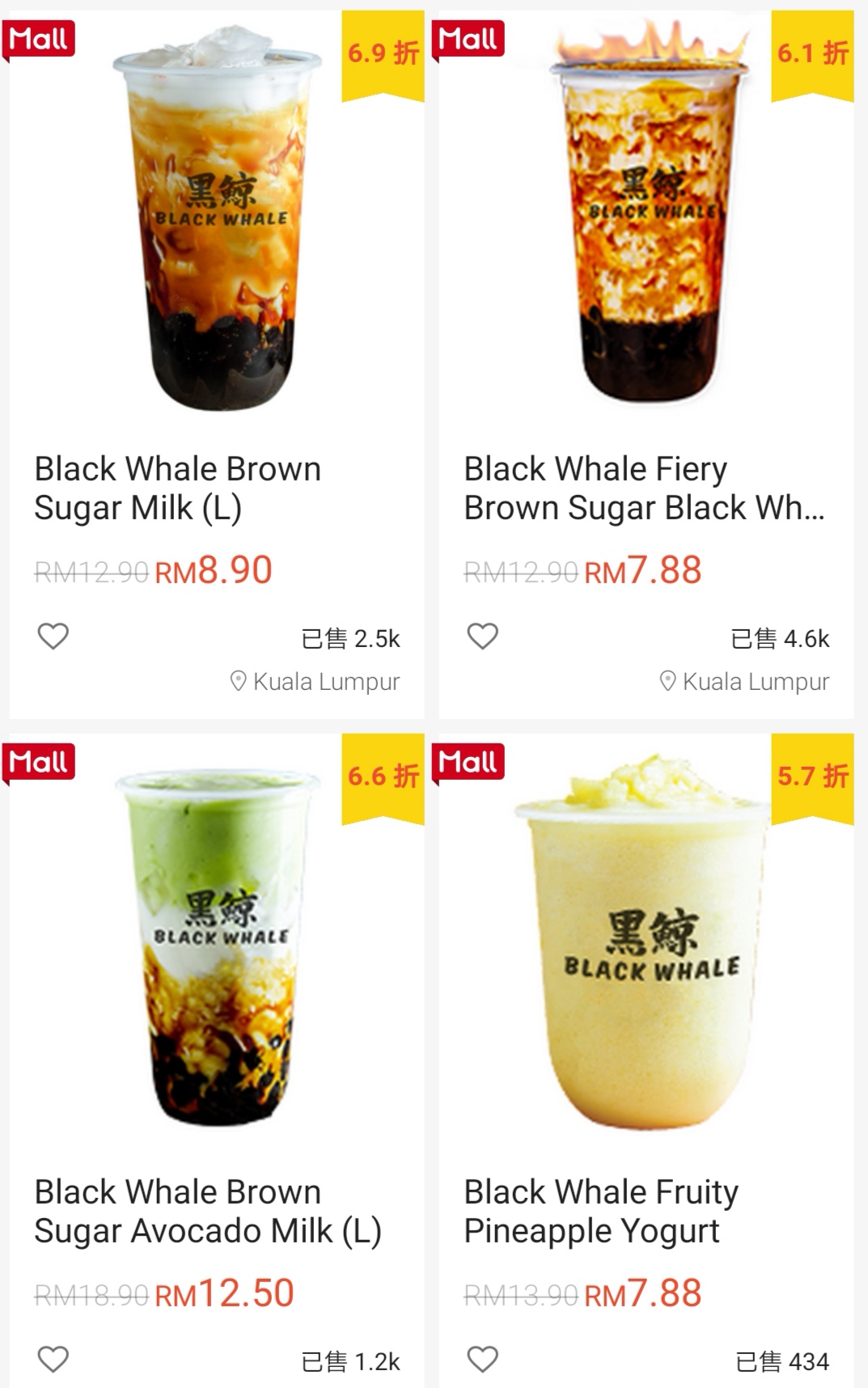Open the Fiery Brown Sugar product card

(646, 488)
